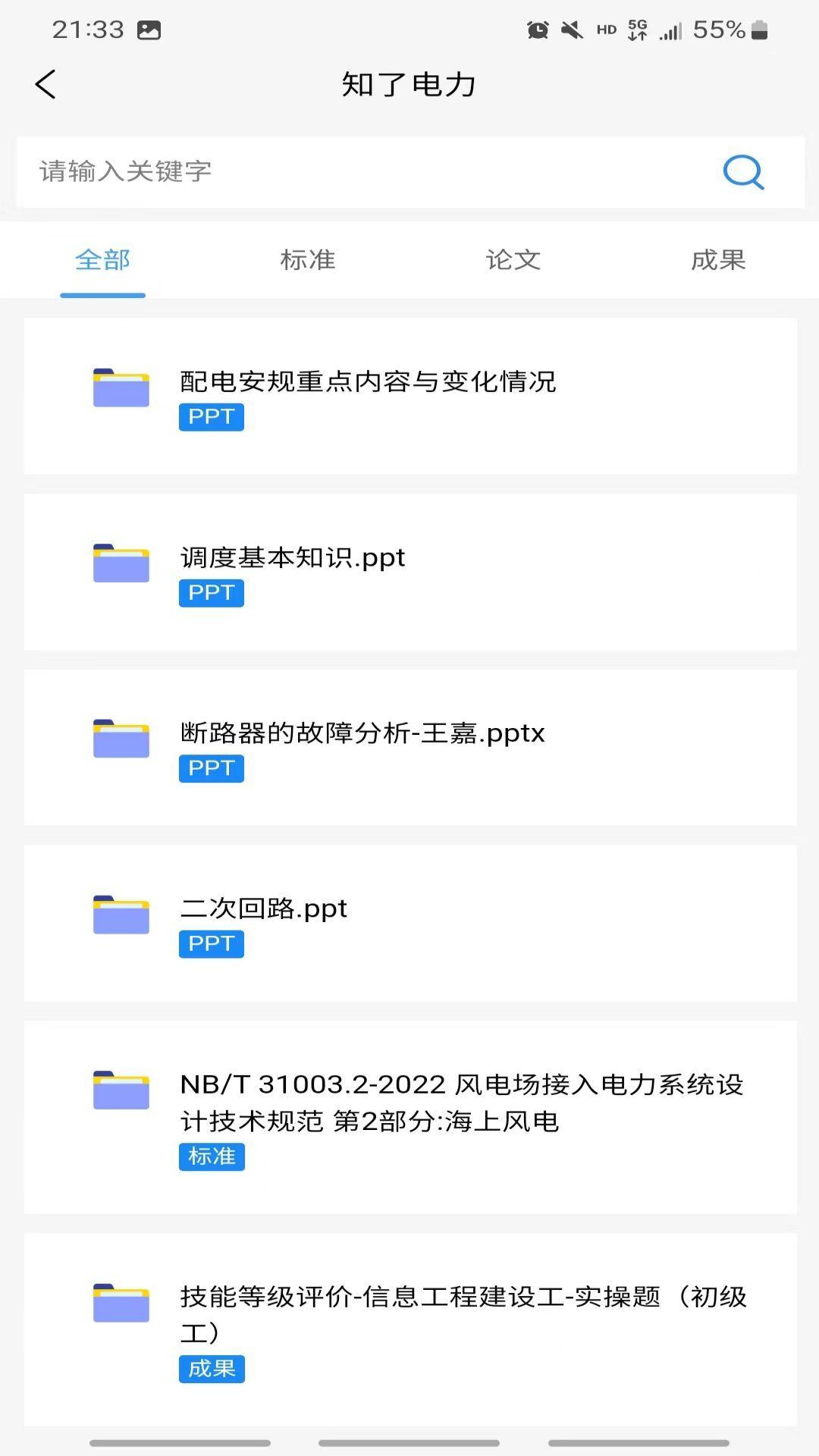Open the document 配电安规重点内容与变化情况
This screenshot has width=819, height=1456.
tap(367, 383)
